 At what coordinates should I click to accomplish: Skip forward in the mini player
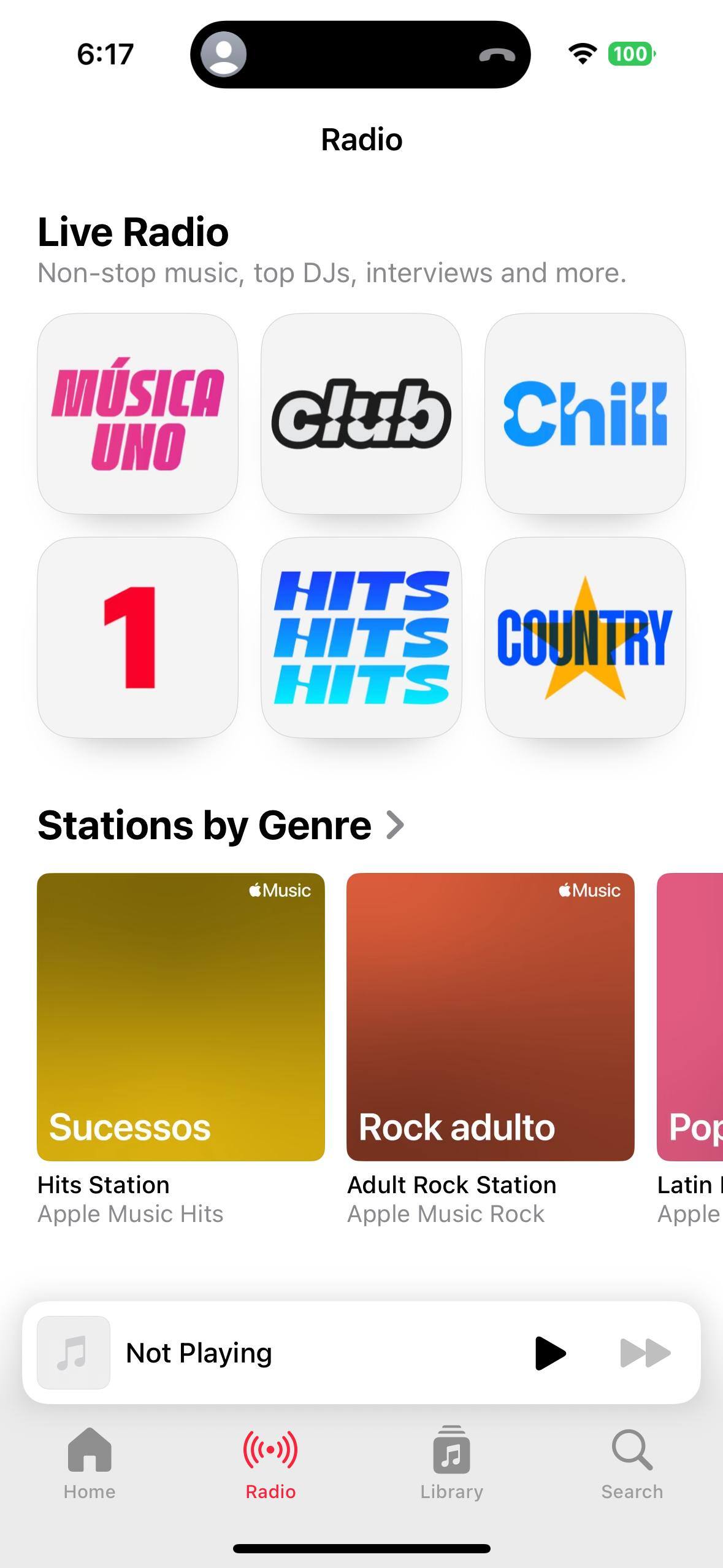[x=645, y=1353]
